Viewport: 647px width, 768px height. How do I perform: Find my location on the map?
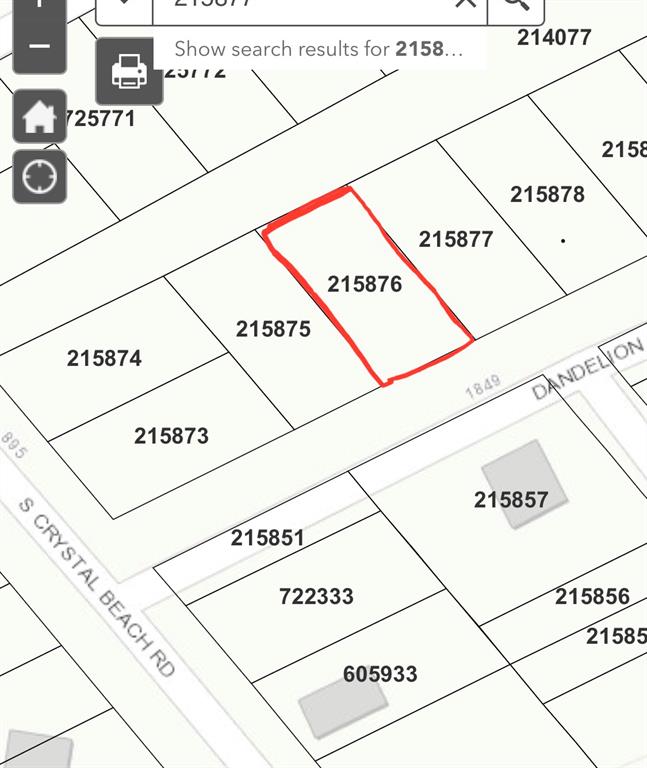click(x=39, y=177)
